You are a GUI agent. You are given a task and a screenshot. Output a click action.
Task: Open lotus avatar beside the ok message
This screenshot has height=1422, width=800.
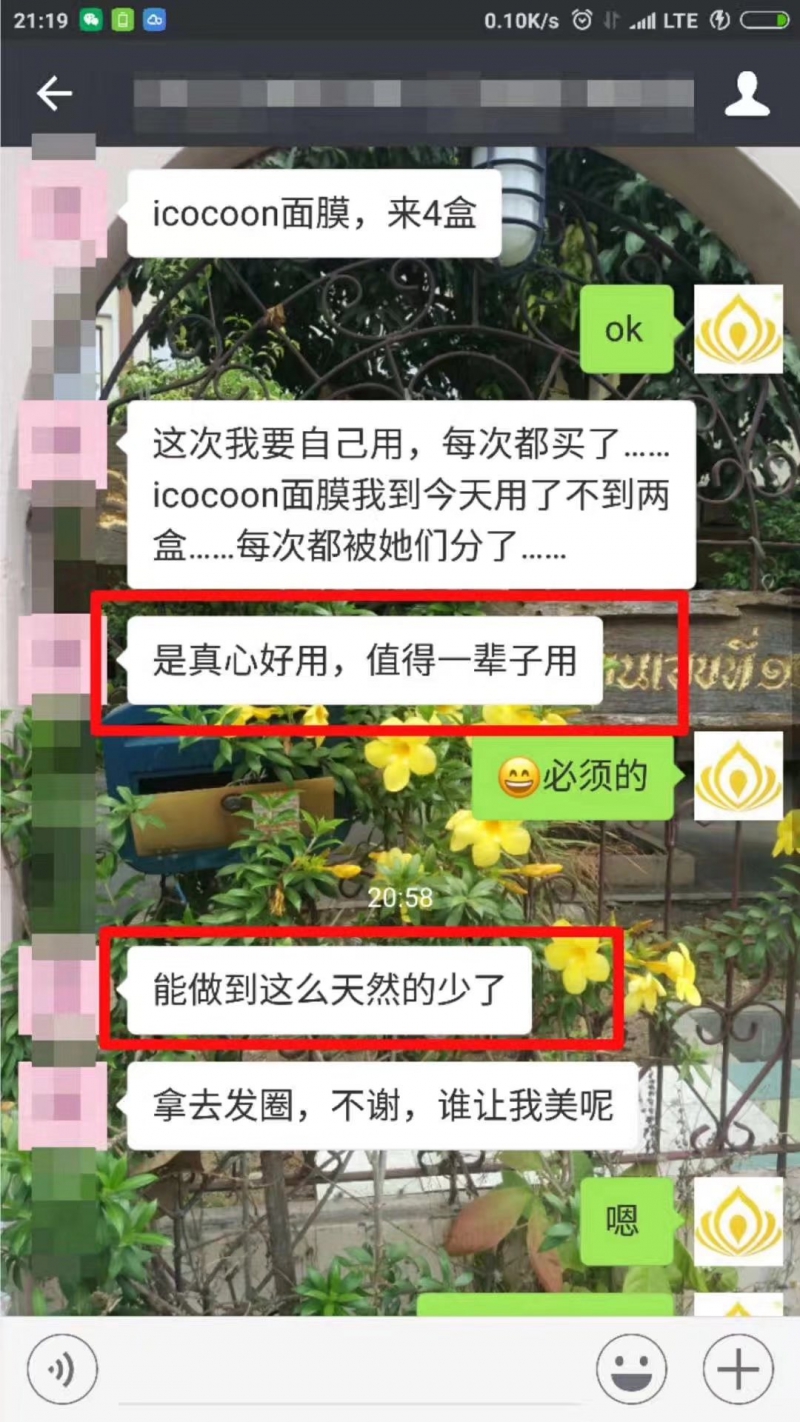point(738,329)
